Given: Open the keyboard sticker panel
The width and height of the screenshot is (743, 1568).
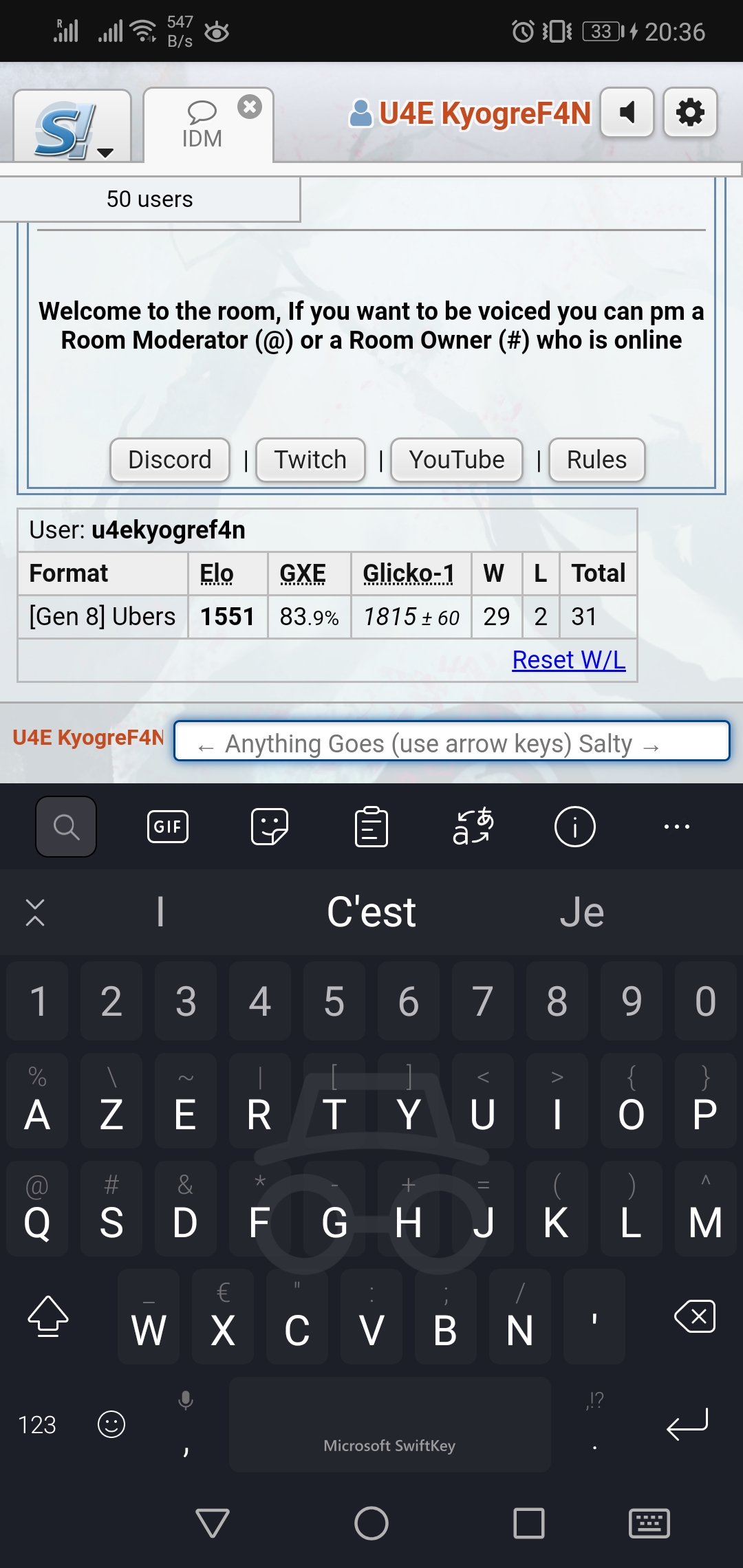Looking at the screenshot, I should click(x=270, y=827).
